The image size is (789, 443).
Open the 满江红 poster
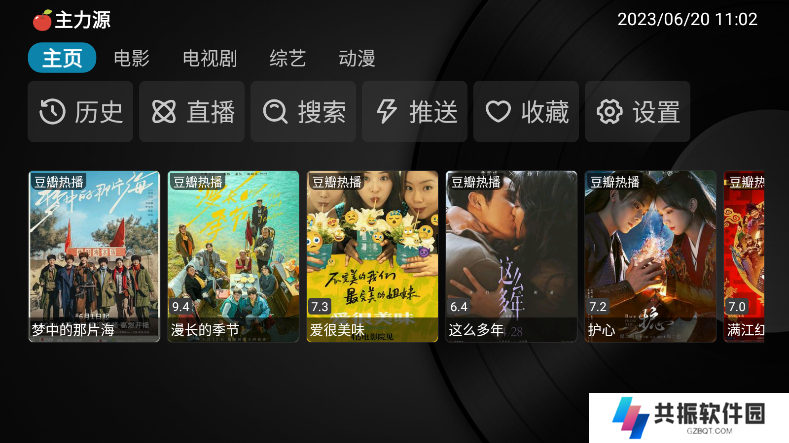pos(756,256)
